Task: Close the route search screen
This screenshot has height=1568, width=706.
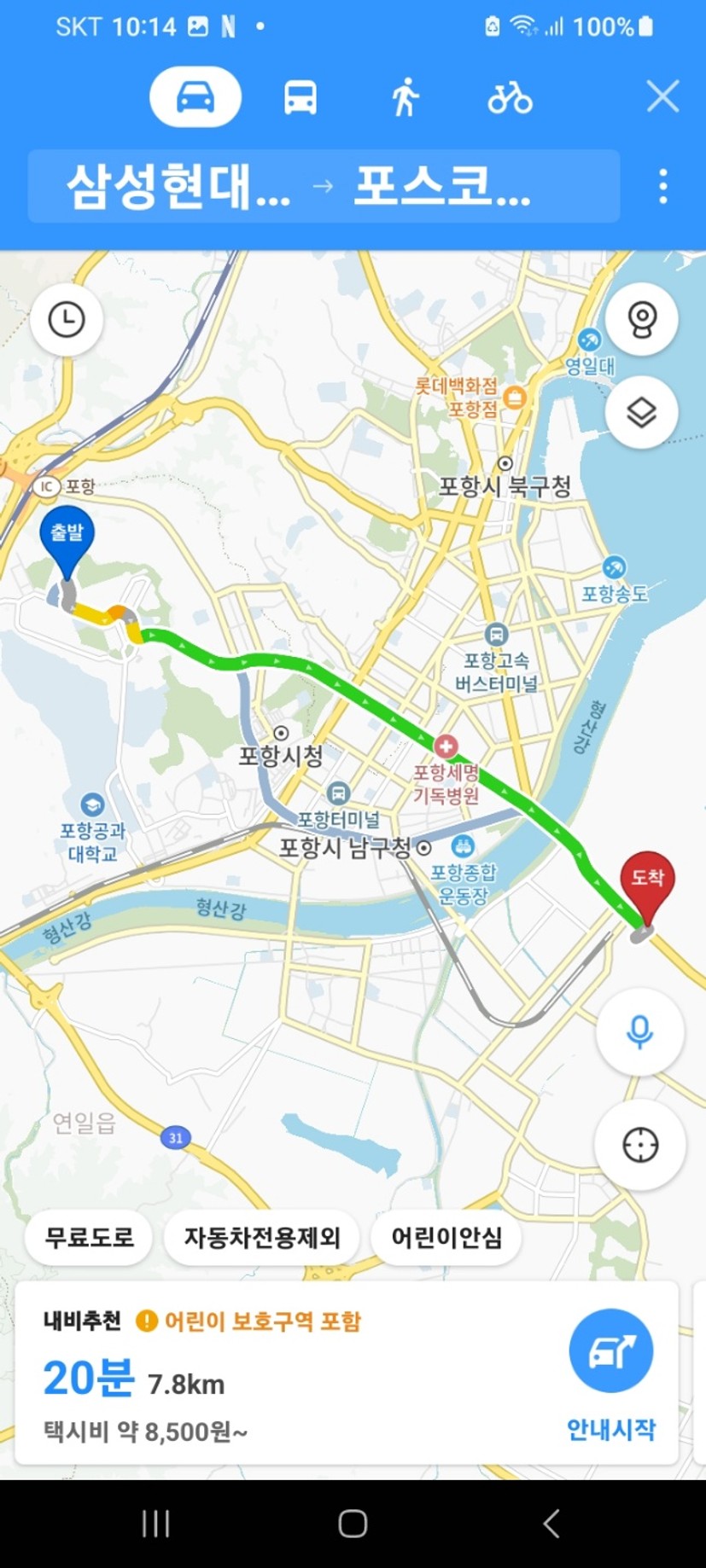Action: coord(662,96)
